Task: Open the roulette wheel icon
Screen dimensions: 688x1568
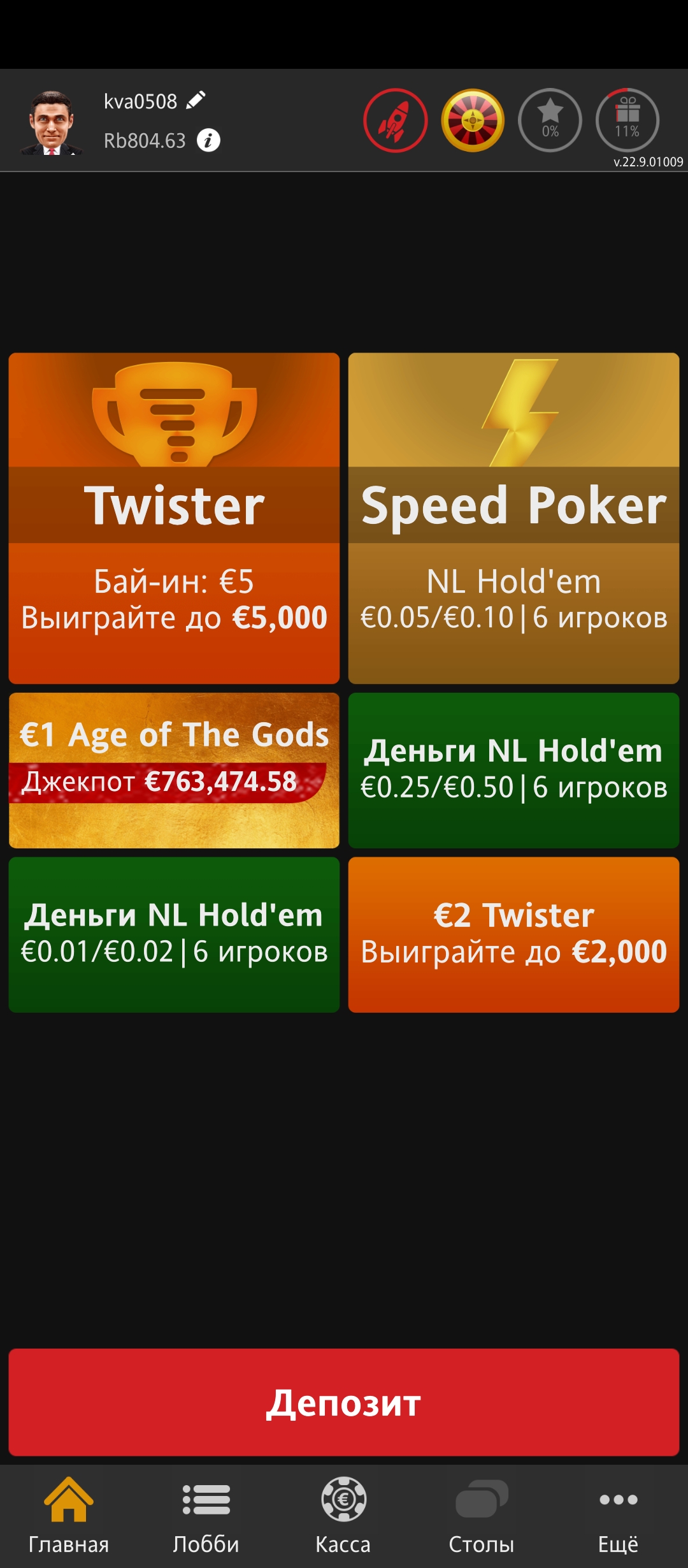Action: click(x=473, y=120)
